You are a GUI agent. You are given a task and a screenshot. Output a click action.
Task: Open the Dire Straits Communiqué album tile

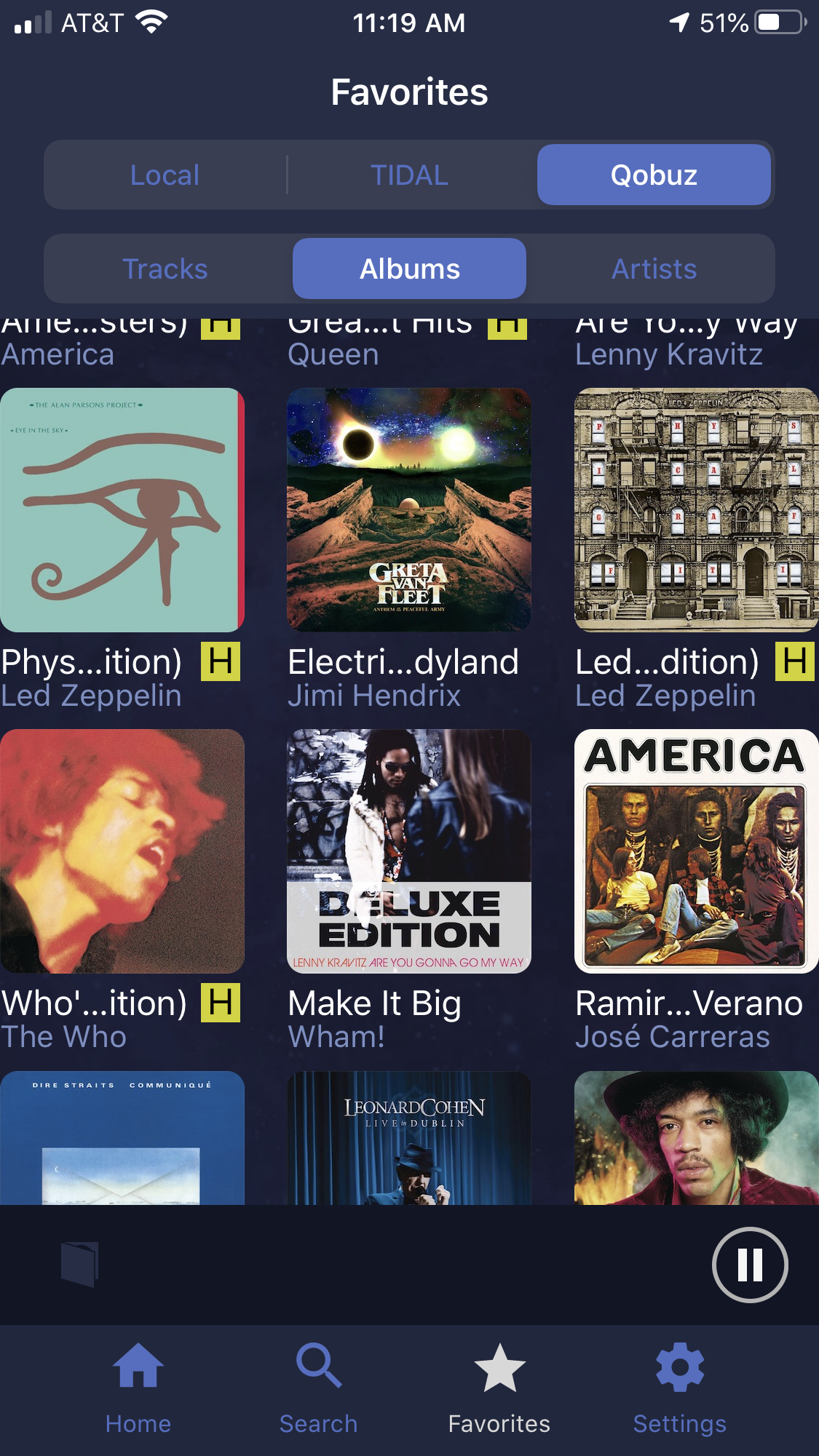coord(122,1137)
